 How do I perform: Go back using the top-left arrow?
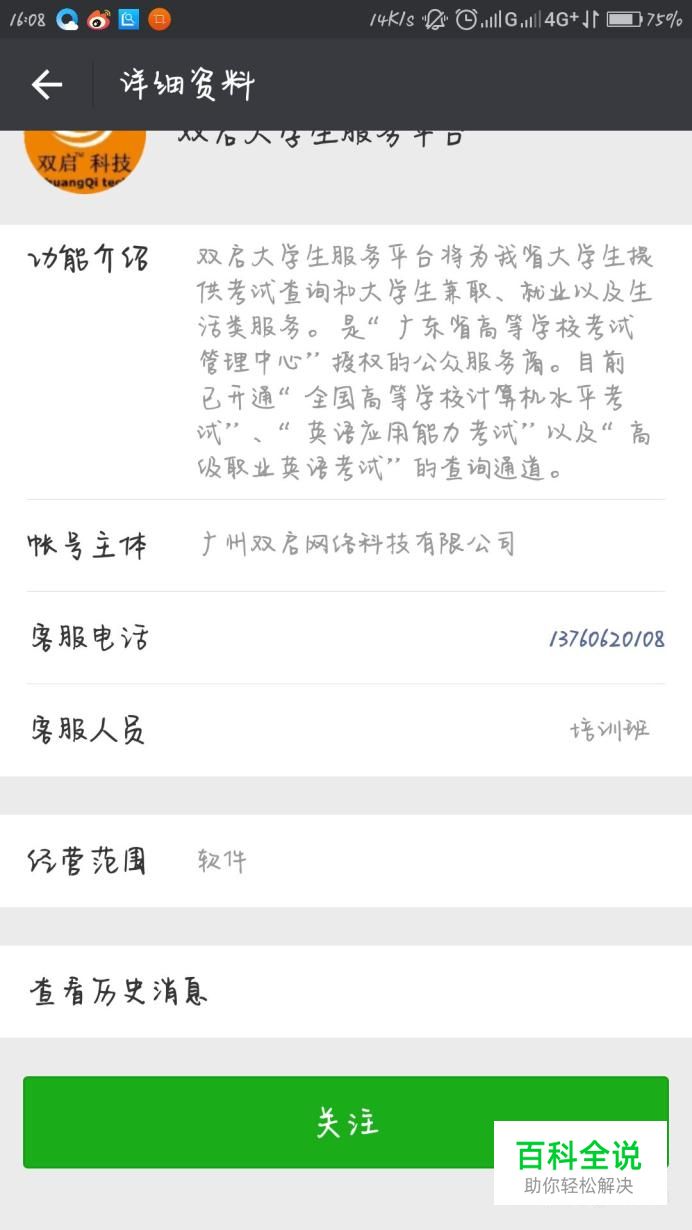[x=46, y=85]
